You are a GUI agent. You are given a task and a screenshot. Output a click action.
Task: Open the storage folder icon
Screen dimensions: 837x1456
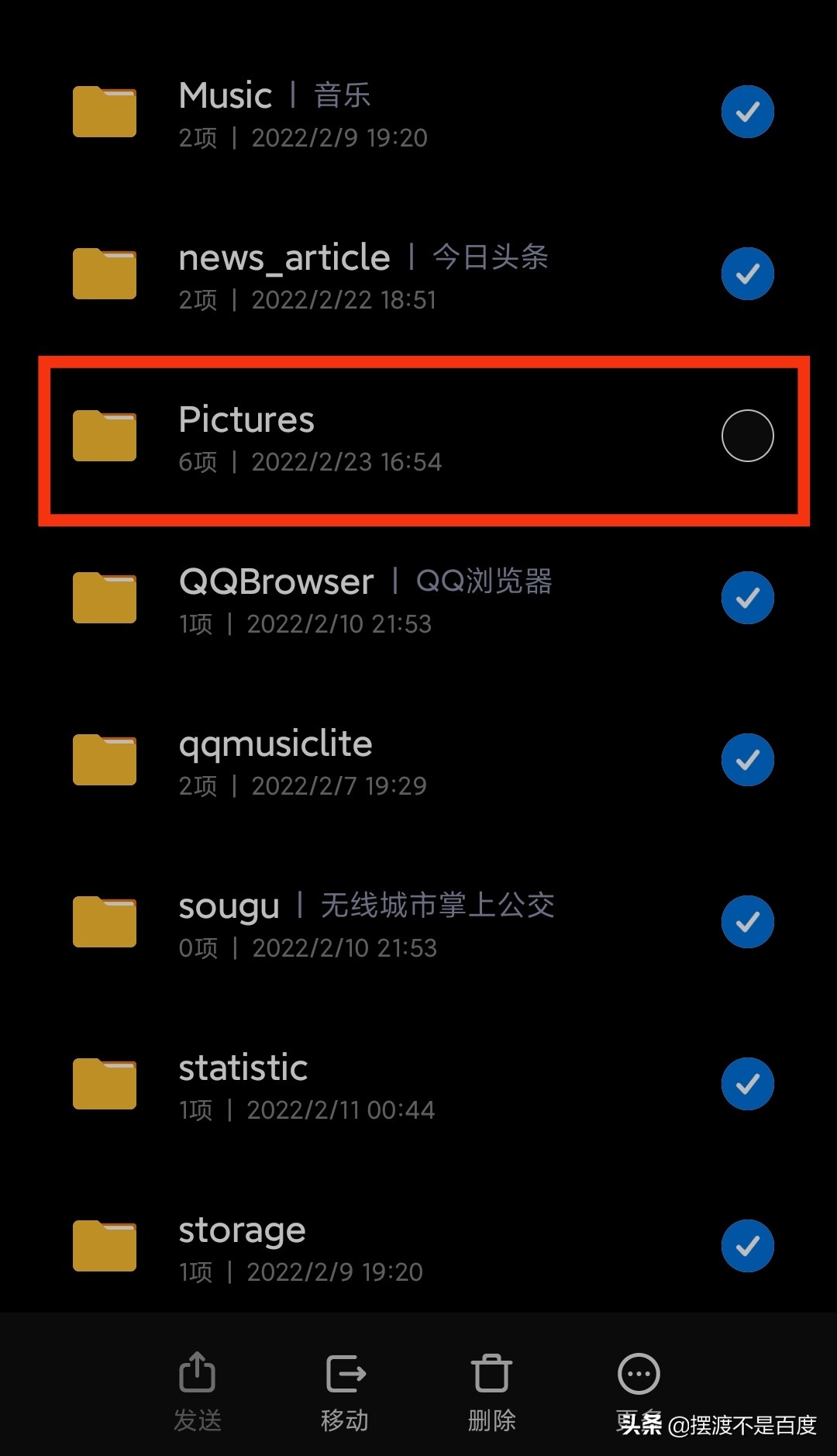point(104,1247)
